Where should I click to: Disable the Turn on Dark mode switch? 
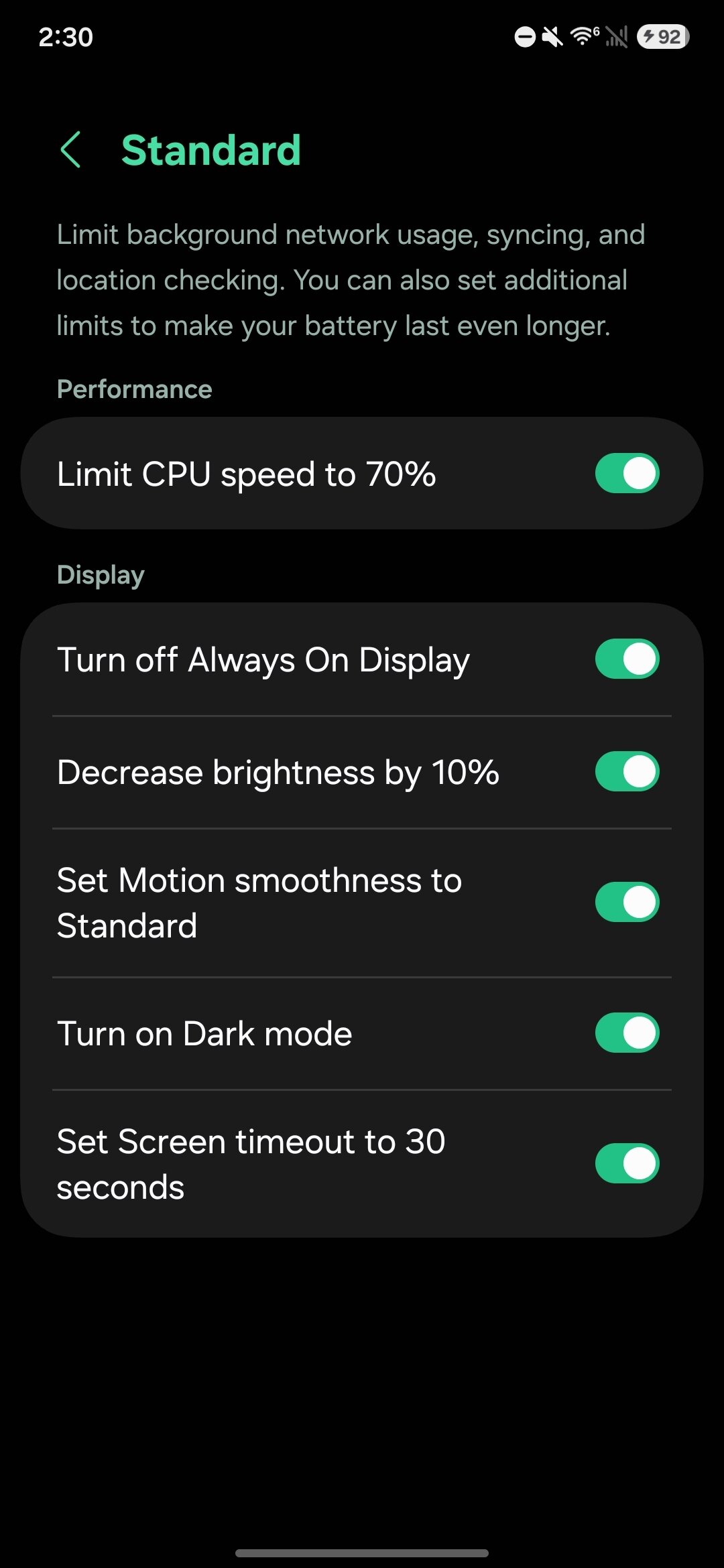click(x=627, y=1033)
